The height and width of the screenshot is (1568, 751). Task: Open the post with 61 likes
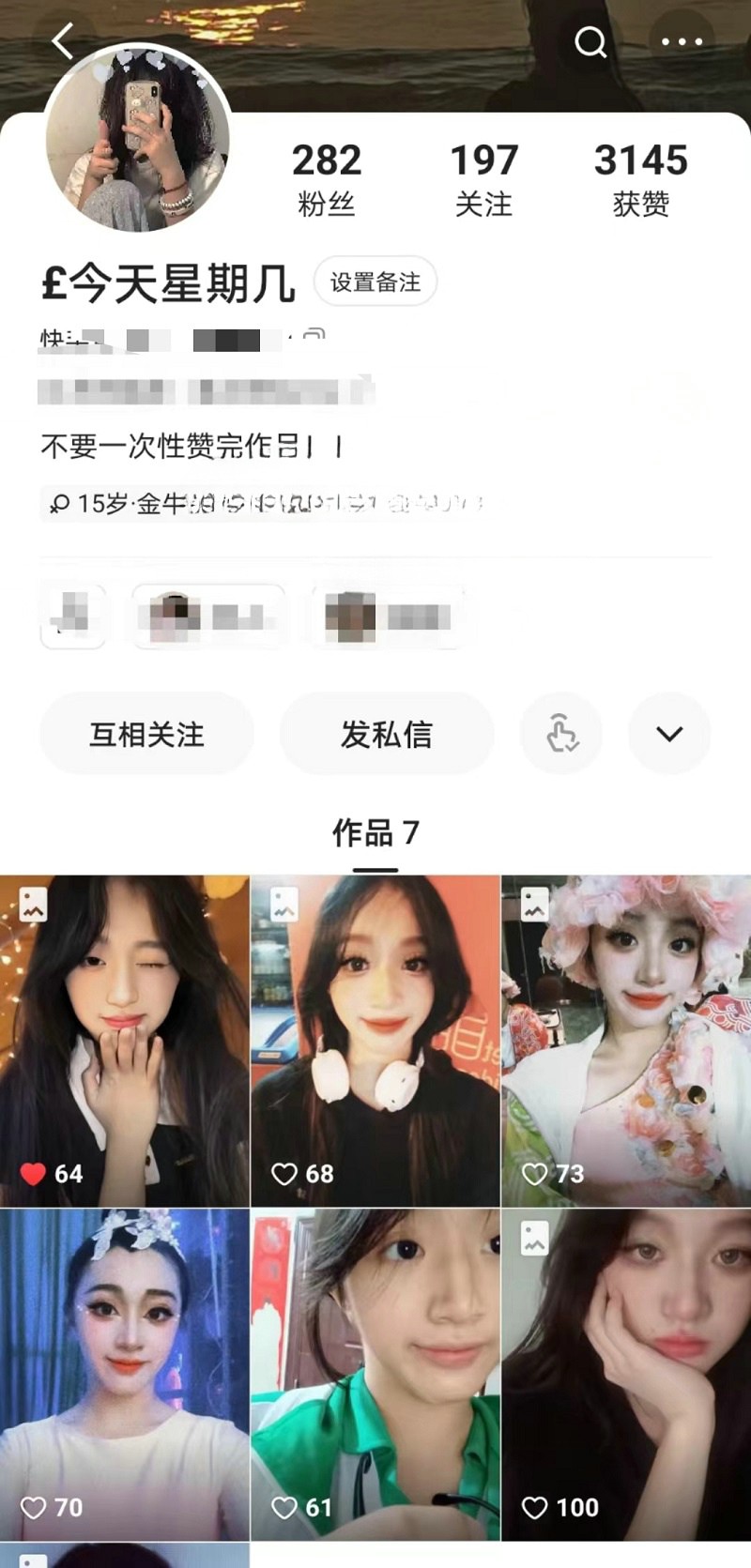tap(375, 1374)
